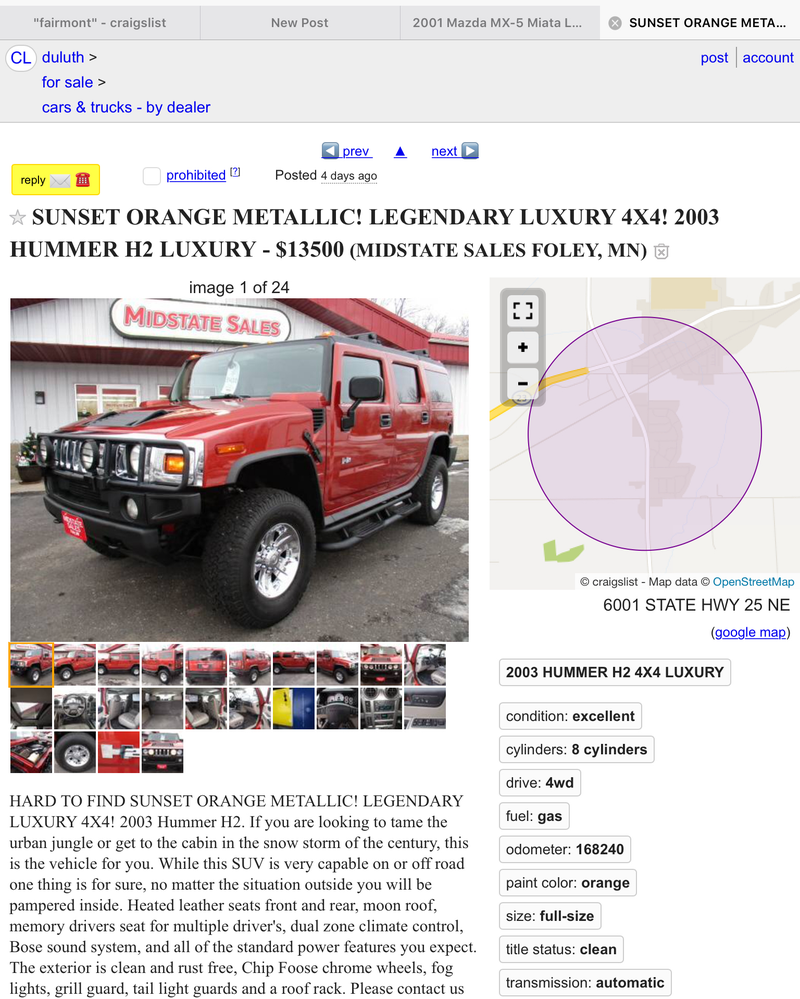Tap the post link
Image resolution: width=800 pixels, height=999 pixels.
click(x=714, y=58)
